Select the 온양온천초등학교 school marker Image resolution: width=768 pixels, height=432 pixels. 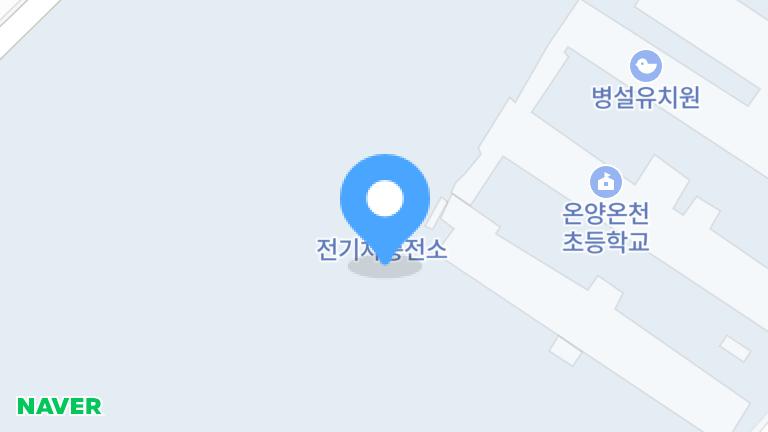(606, 182)
